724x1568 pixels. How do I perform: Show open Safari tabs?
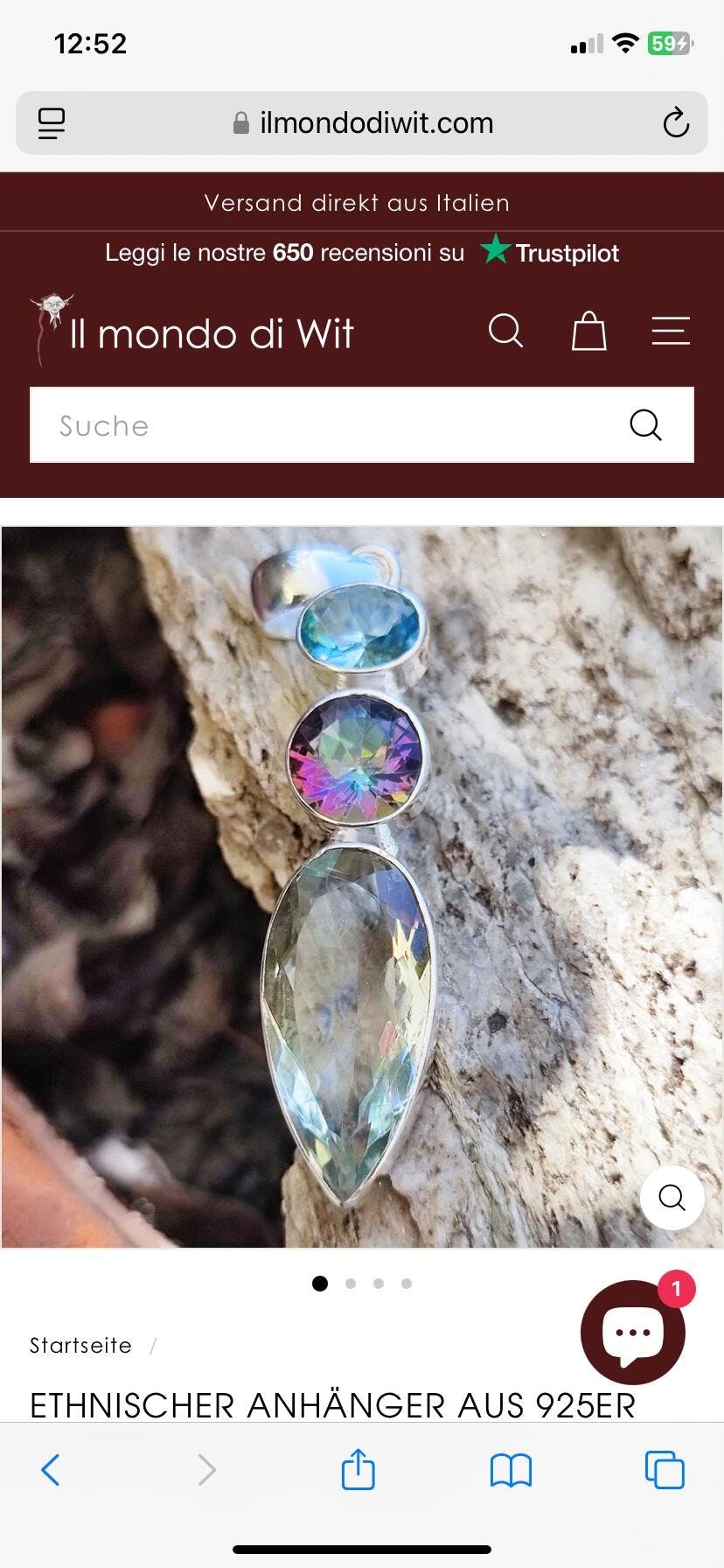click(x=664, y=1470)
